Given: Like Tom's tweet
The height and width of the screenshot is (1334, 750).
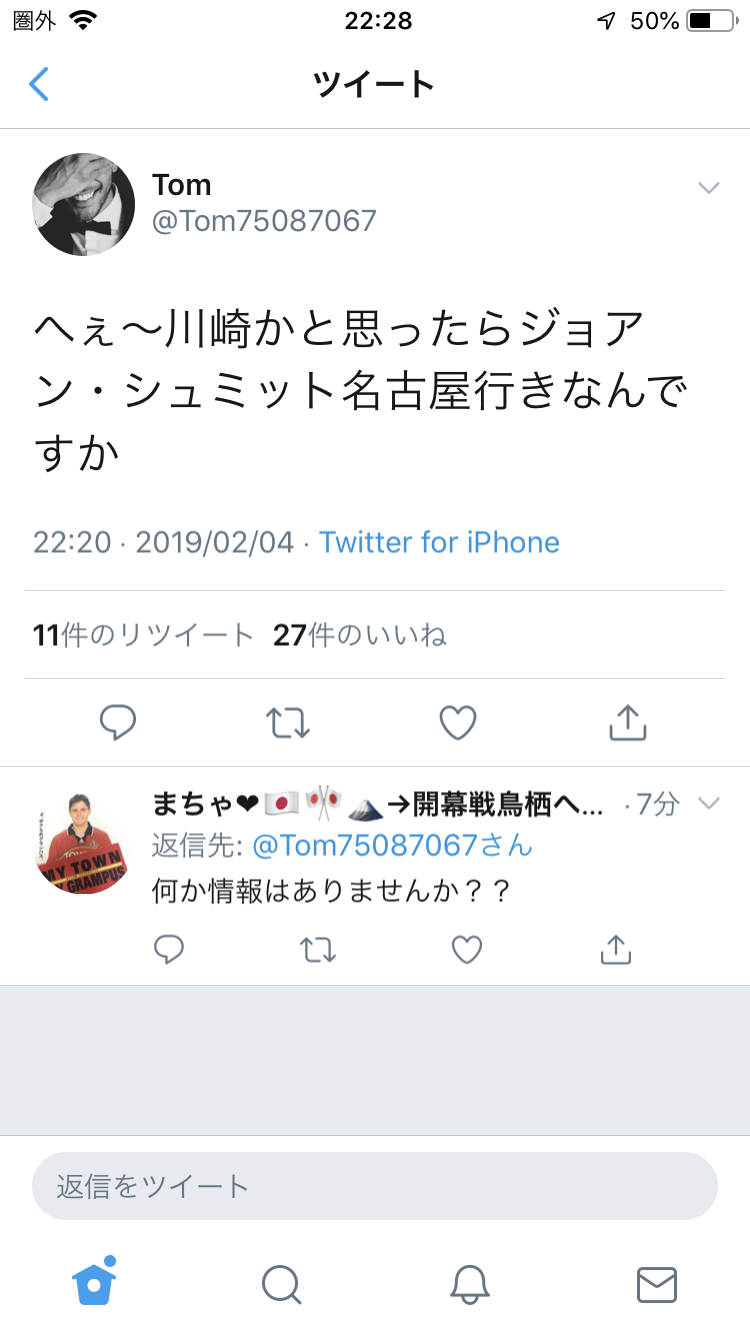Looking at the screenshot, I should 458,722.
